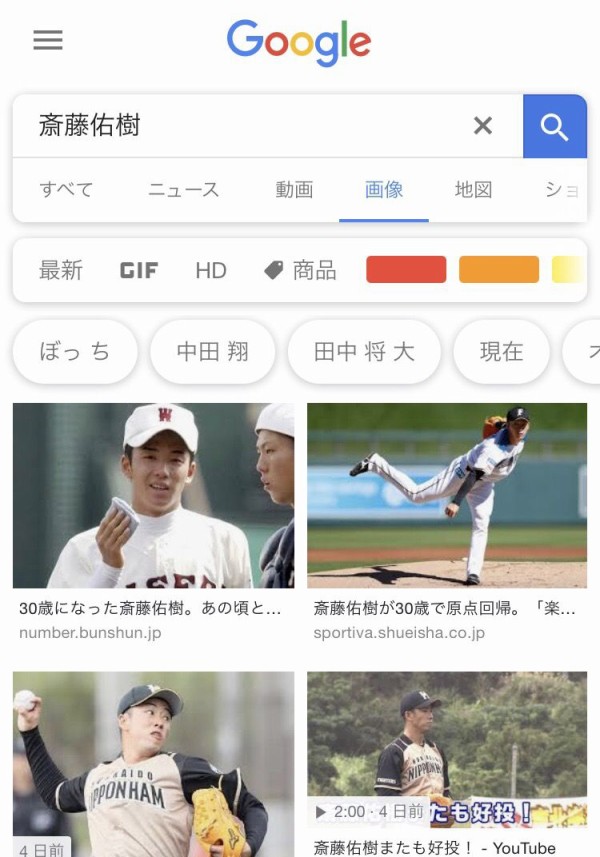This screenshot has width=600, height=857.
Task: Tap the blue search magnifier button
Action: click(x=554, y=126)
